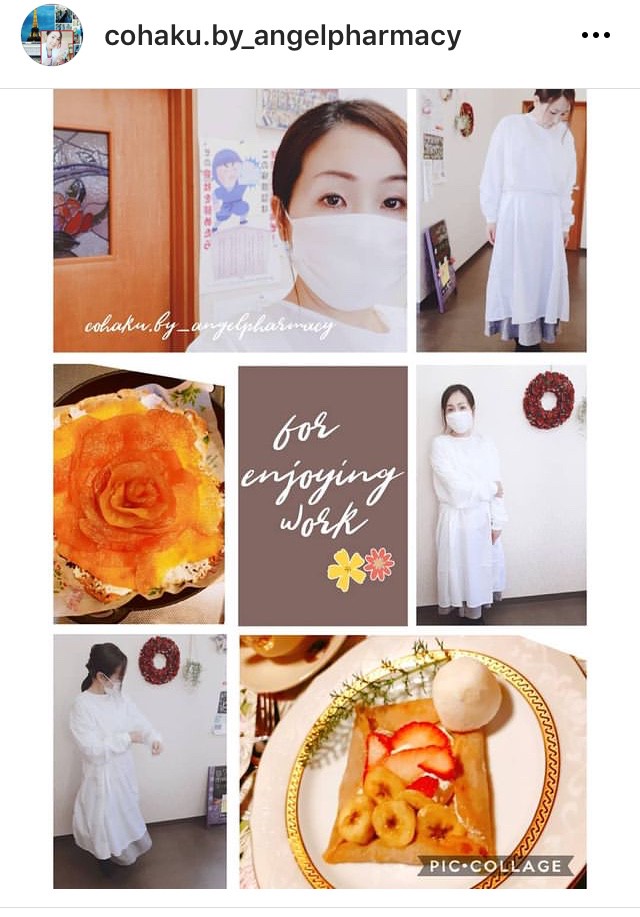
Task: Open the cohaku.by_angelpharmacy username link
Action: coord(282,37)
